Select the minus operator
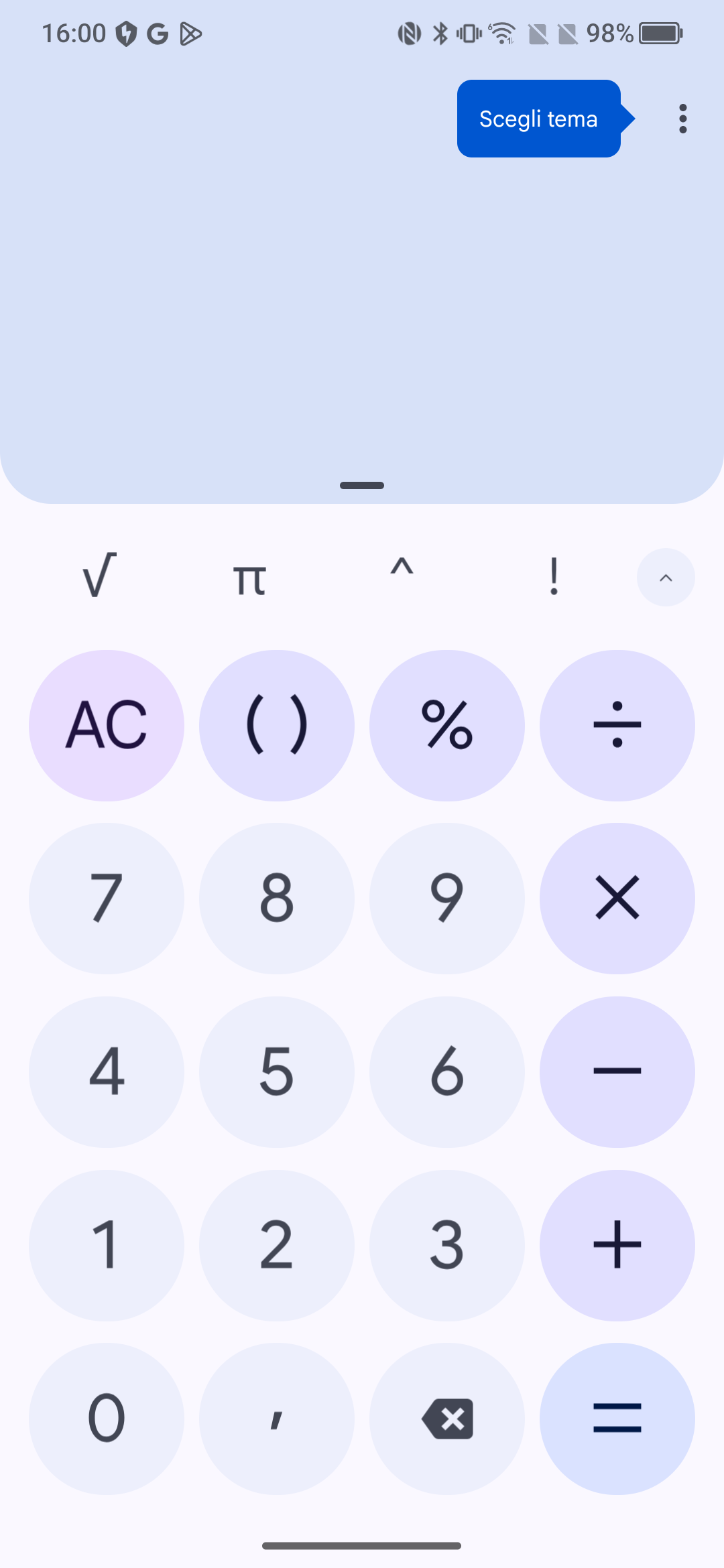This screenshot has width=724, height=1568. pyautogui.click(x=617, y=1072)
